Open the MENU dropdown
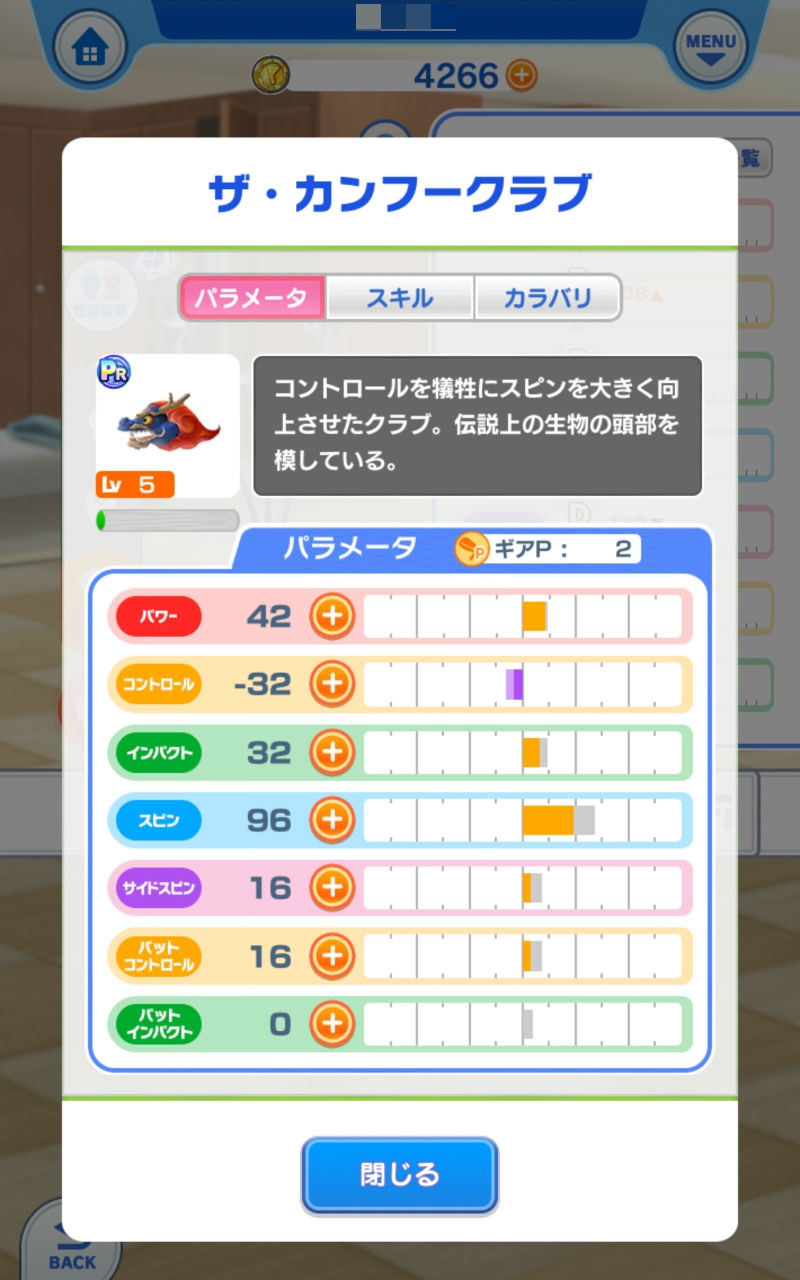800x1280 pixels. (711, 48)
